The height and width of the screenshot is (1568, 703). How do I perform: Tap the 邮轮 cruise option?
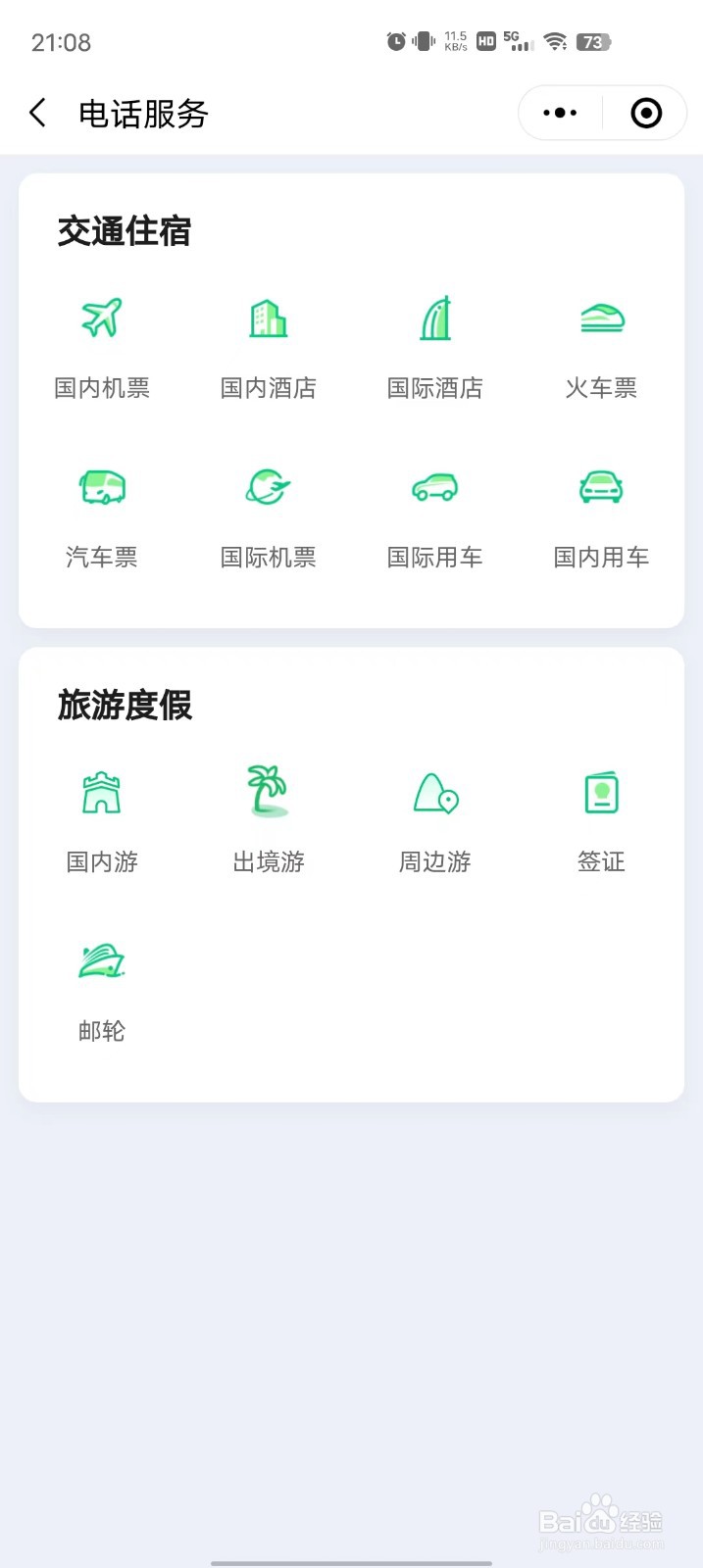[x=102, y=988]
